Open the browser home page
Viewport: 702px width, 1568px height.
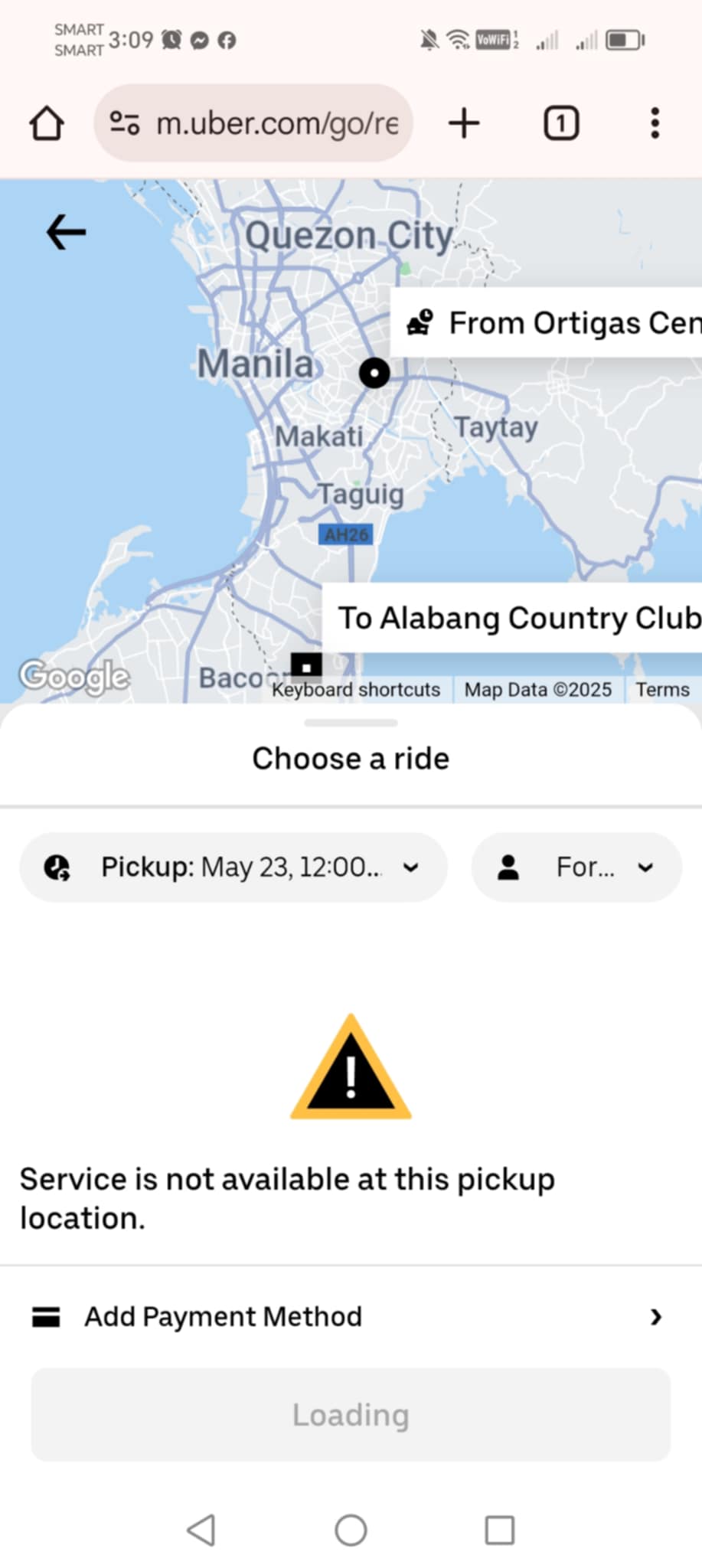click(x=47, y=123)
